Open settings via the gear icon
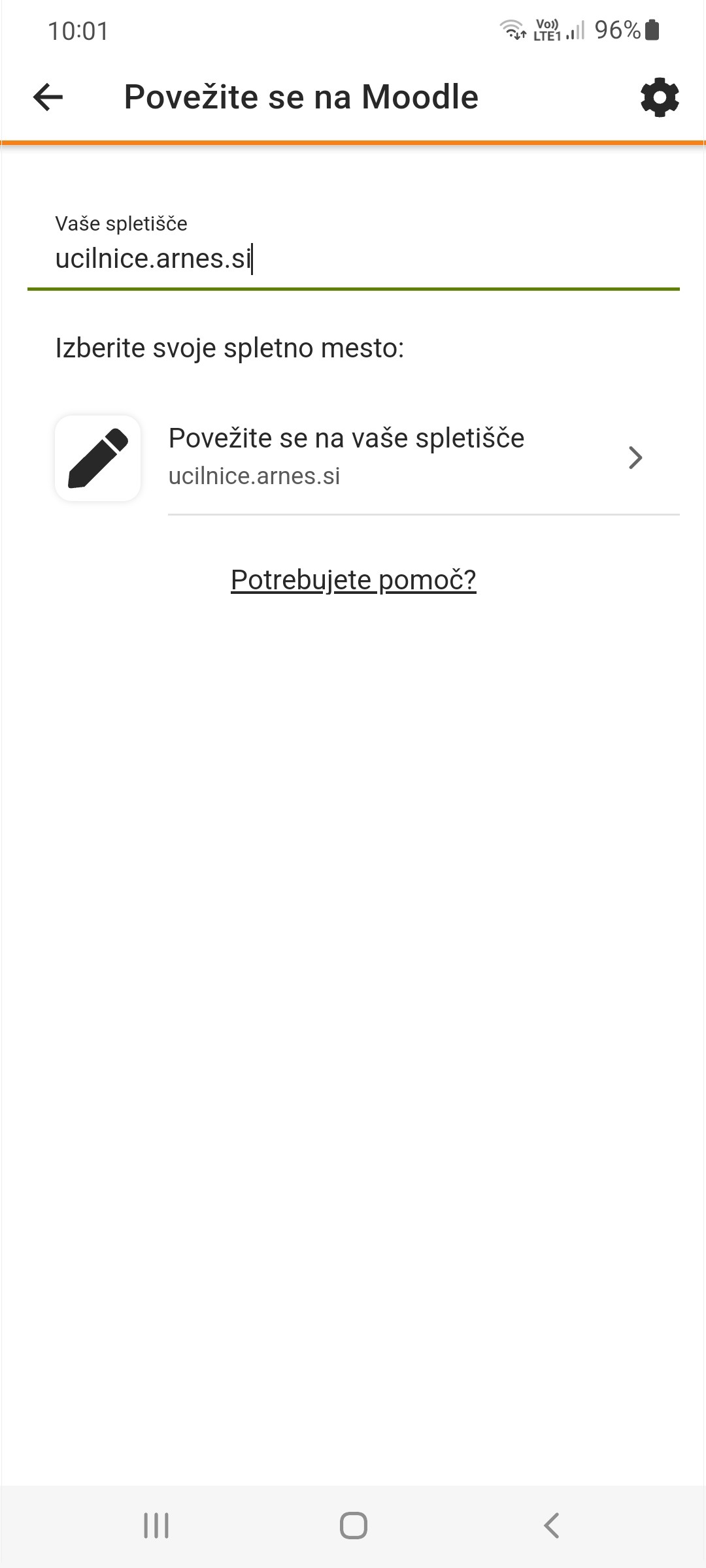706x1568 pixels. coord(660,98)
